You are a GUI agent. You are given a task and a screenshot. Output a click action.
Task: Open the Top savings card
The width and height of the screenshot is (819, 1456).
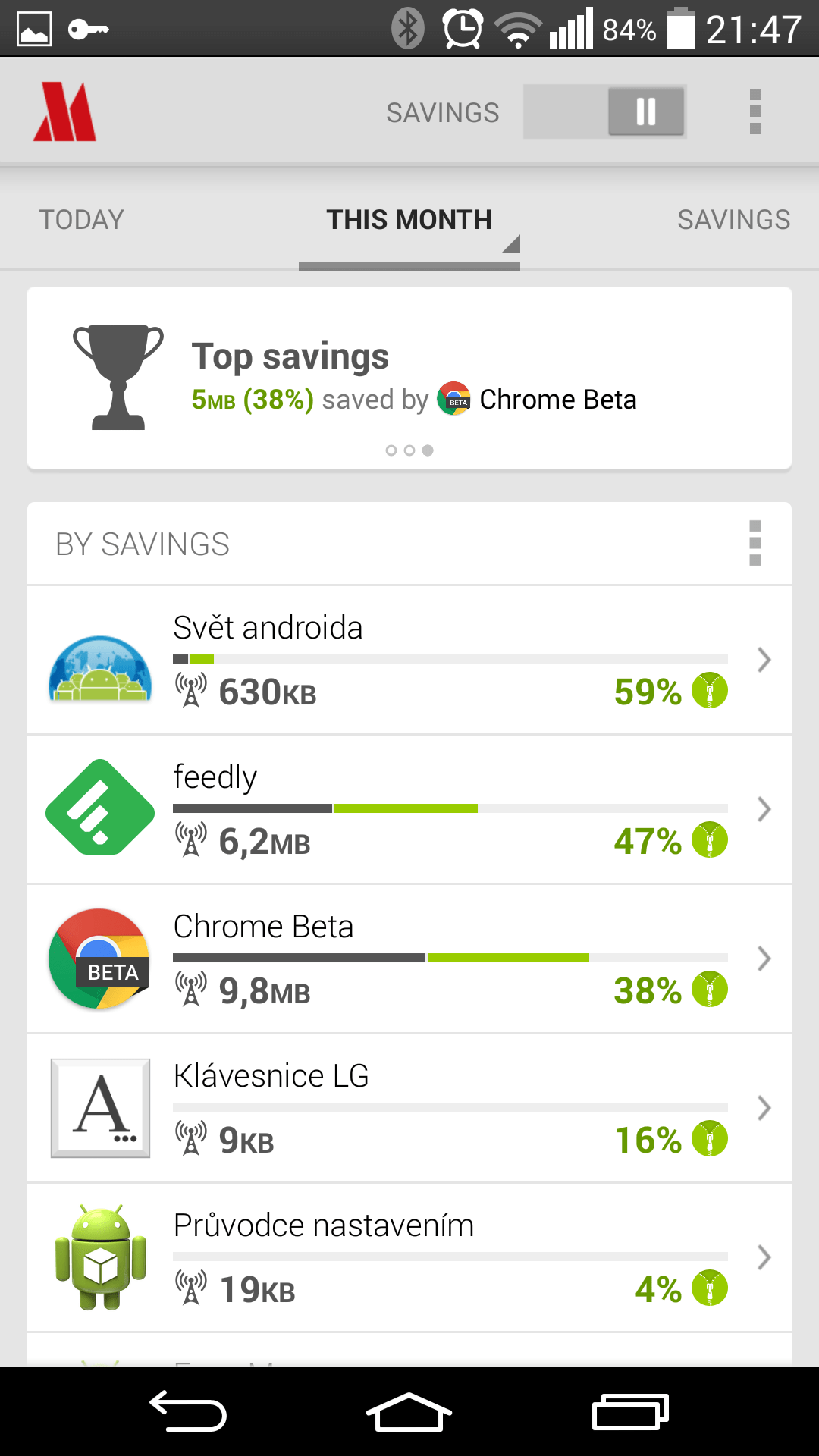point(409,378)
